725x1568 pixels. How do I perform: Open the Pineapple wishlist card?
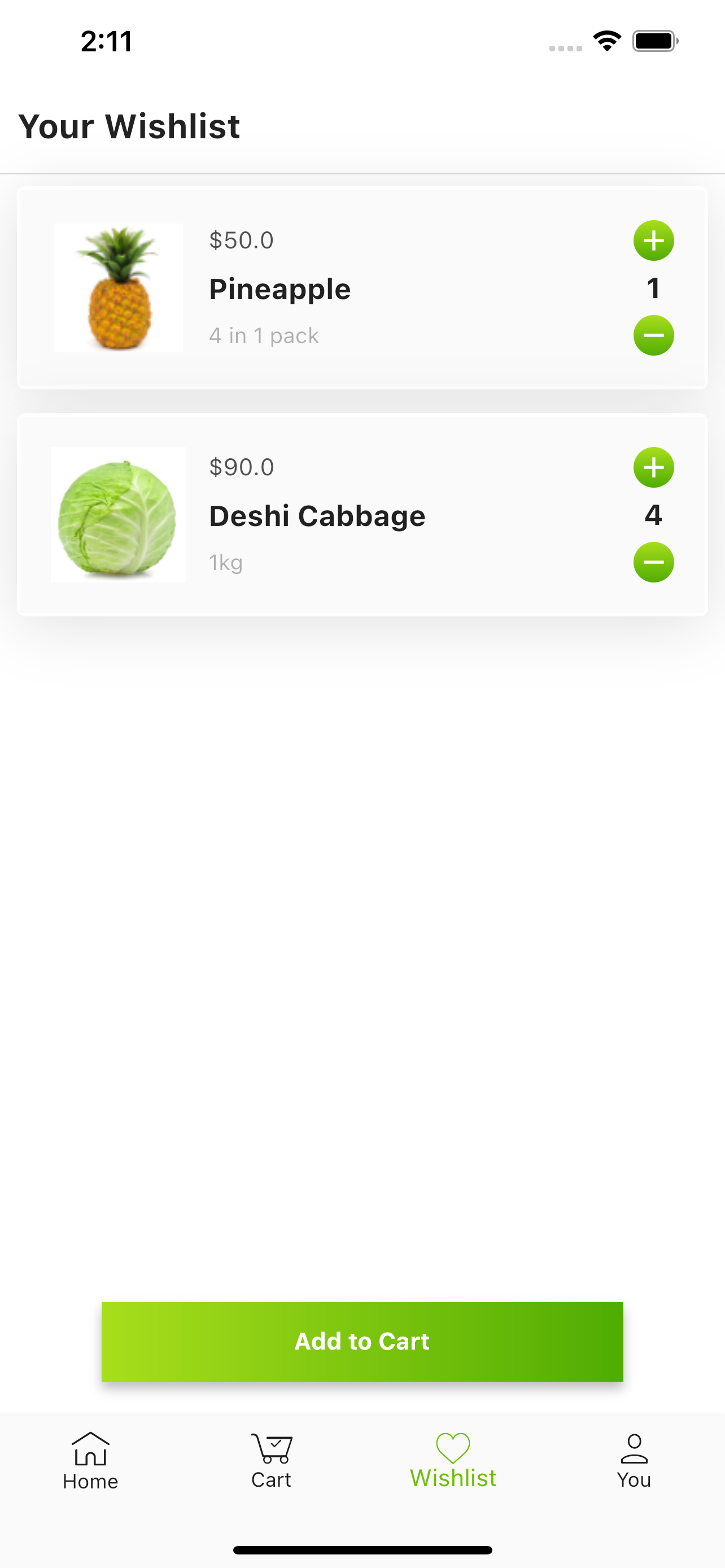coord(280,288)
